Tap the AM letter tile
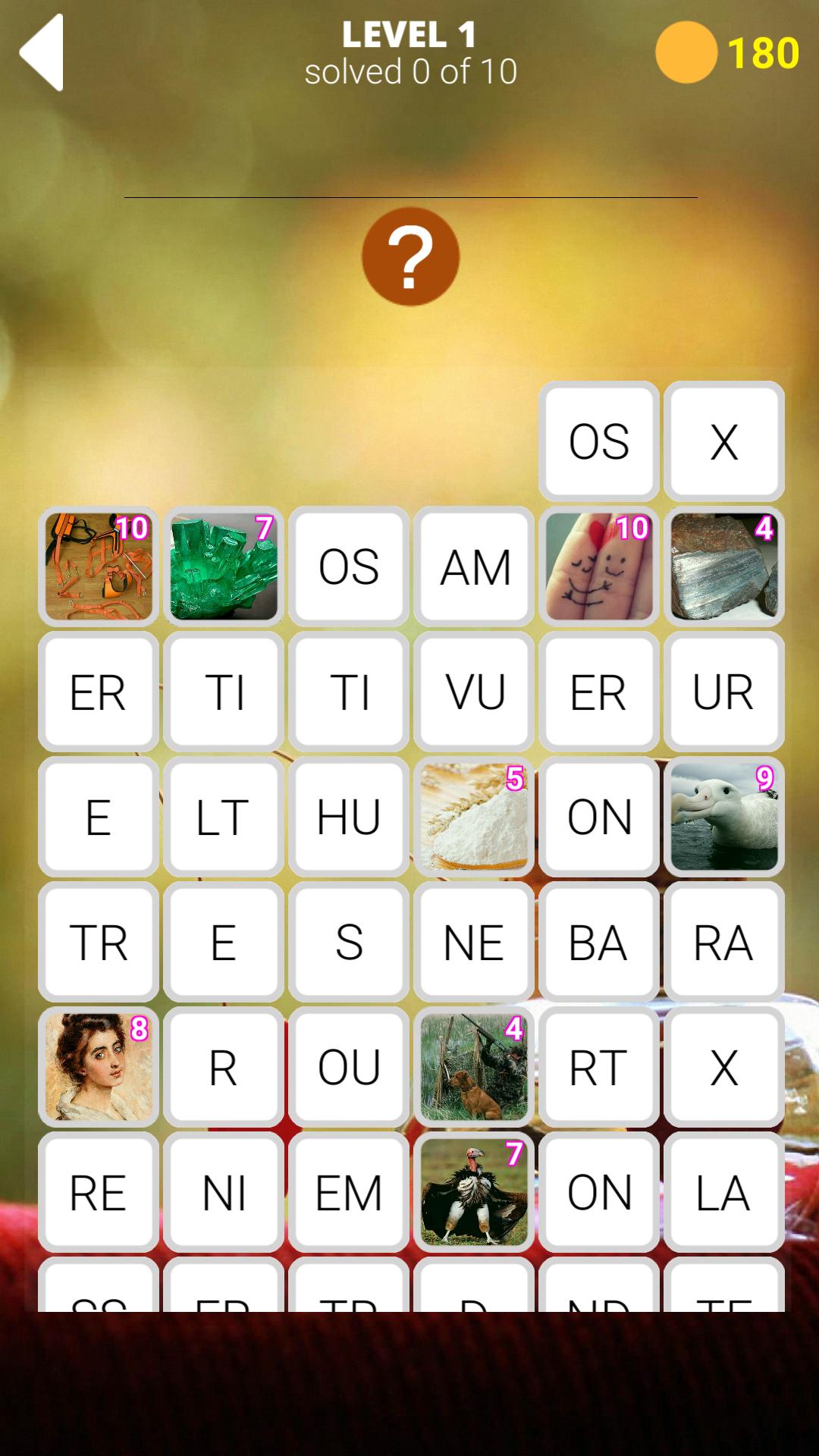 (x=474, y=566)
